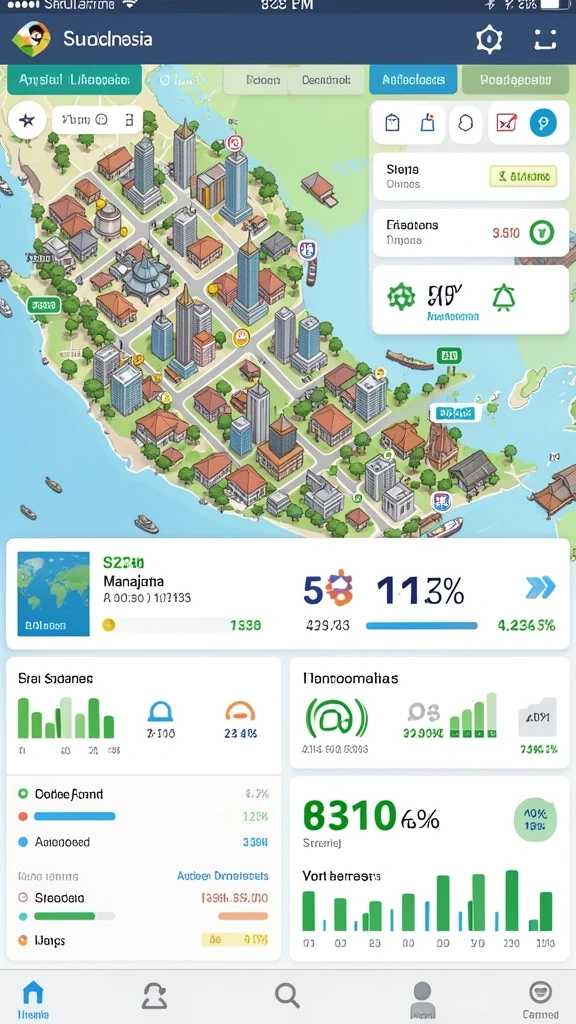Tap the blue location pin icon in the side panel
The image size is (576, 1024).
(543, 122)
